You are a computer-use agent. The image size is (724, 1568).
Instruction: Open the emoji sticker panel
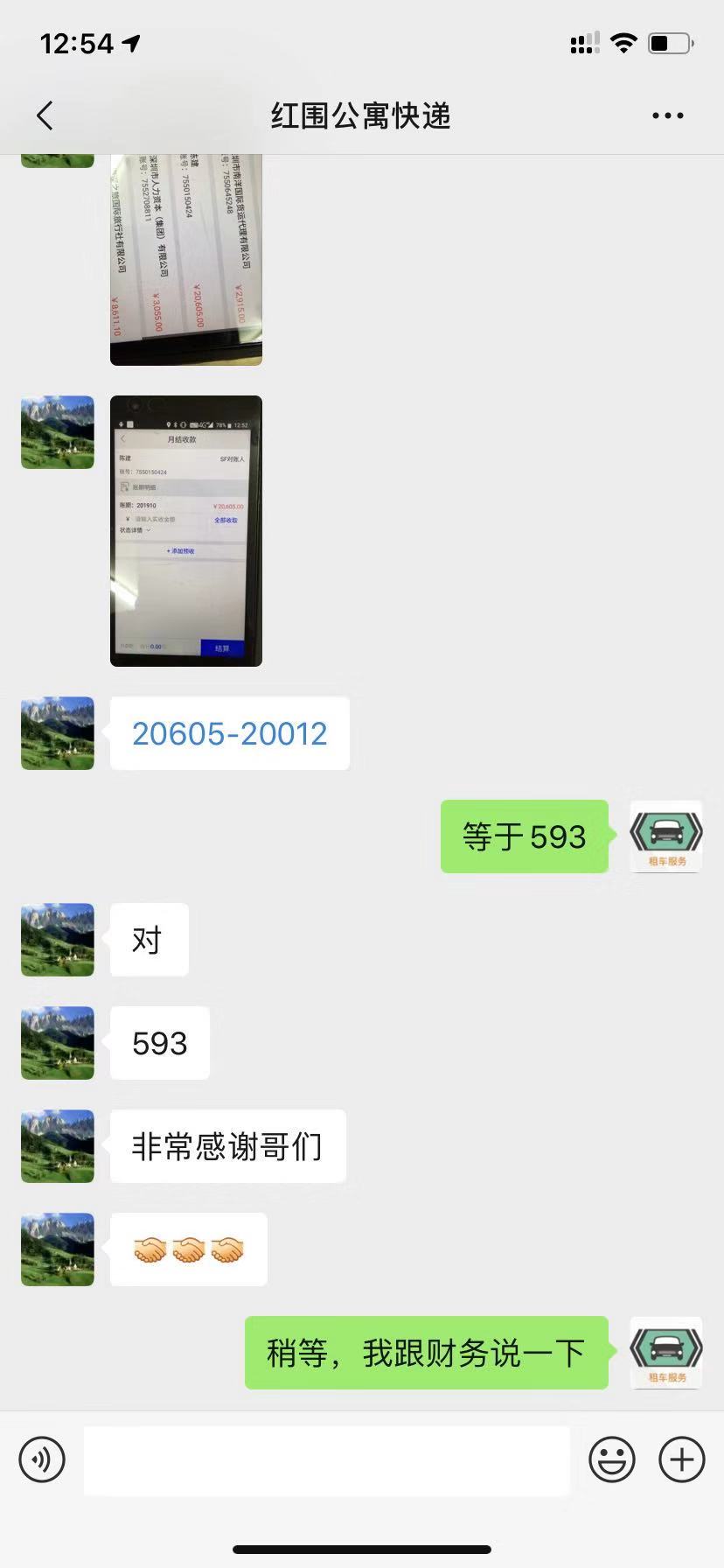click(611, 1459)
